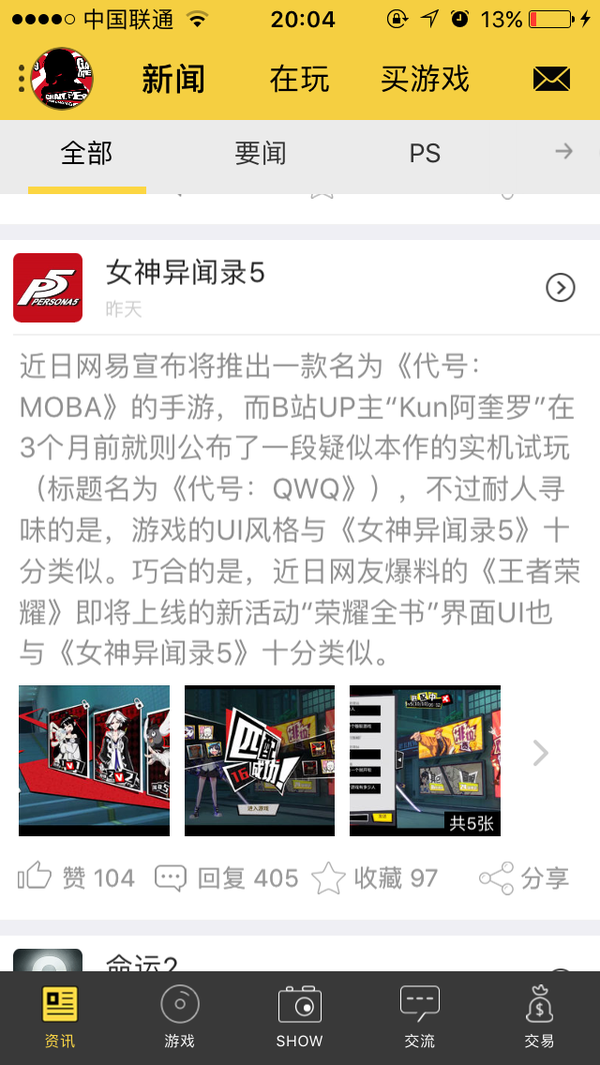
Task: Open replies for the 女神异闻录5 post
Action: tap(227, 878)
